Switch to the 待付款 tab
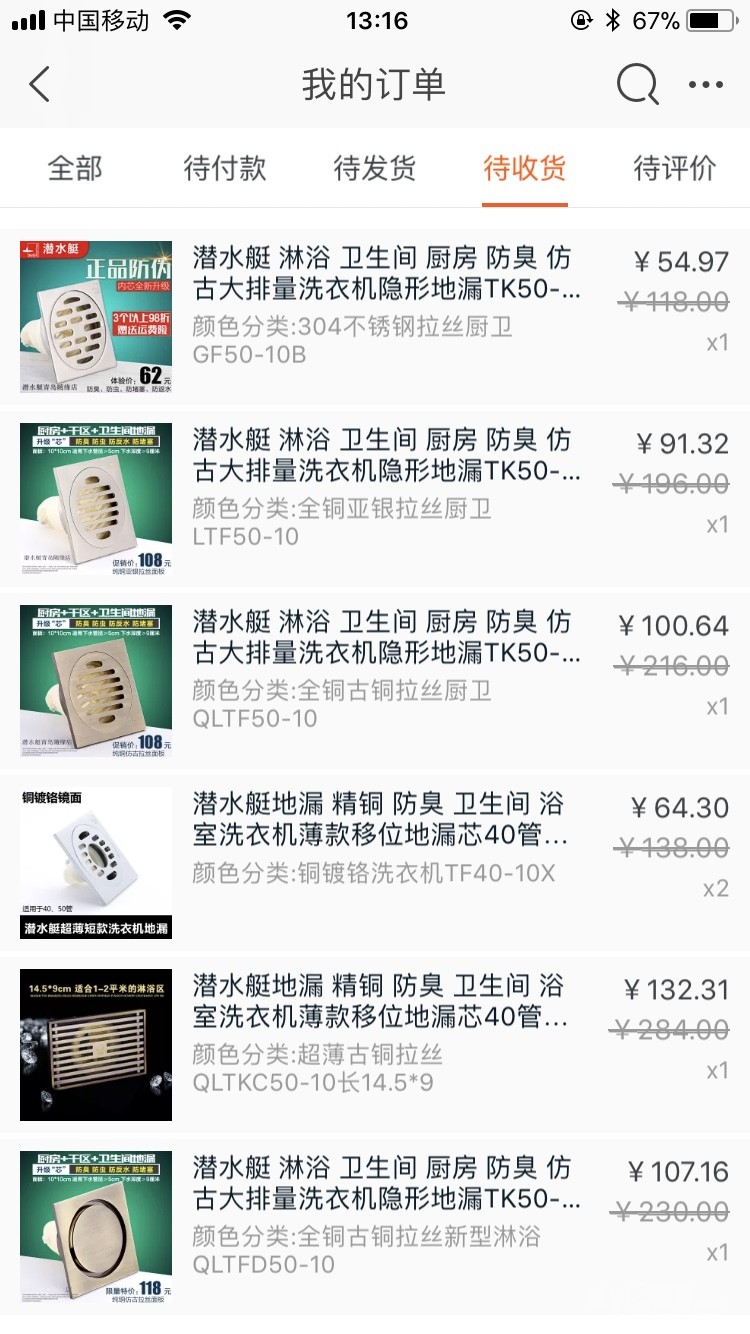750x1334 pixels. (x=225, y=168)
